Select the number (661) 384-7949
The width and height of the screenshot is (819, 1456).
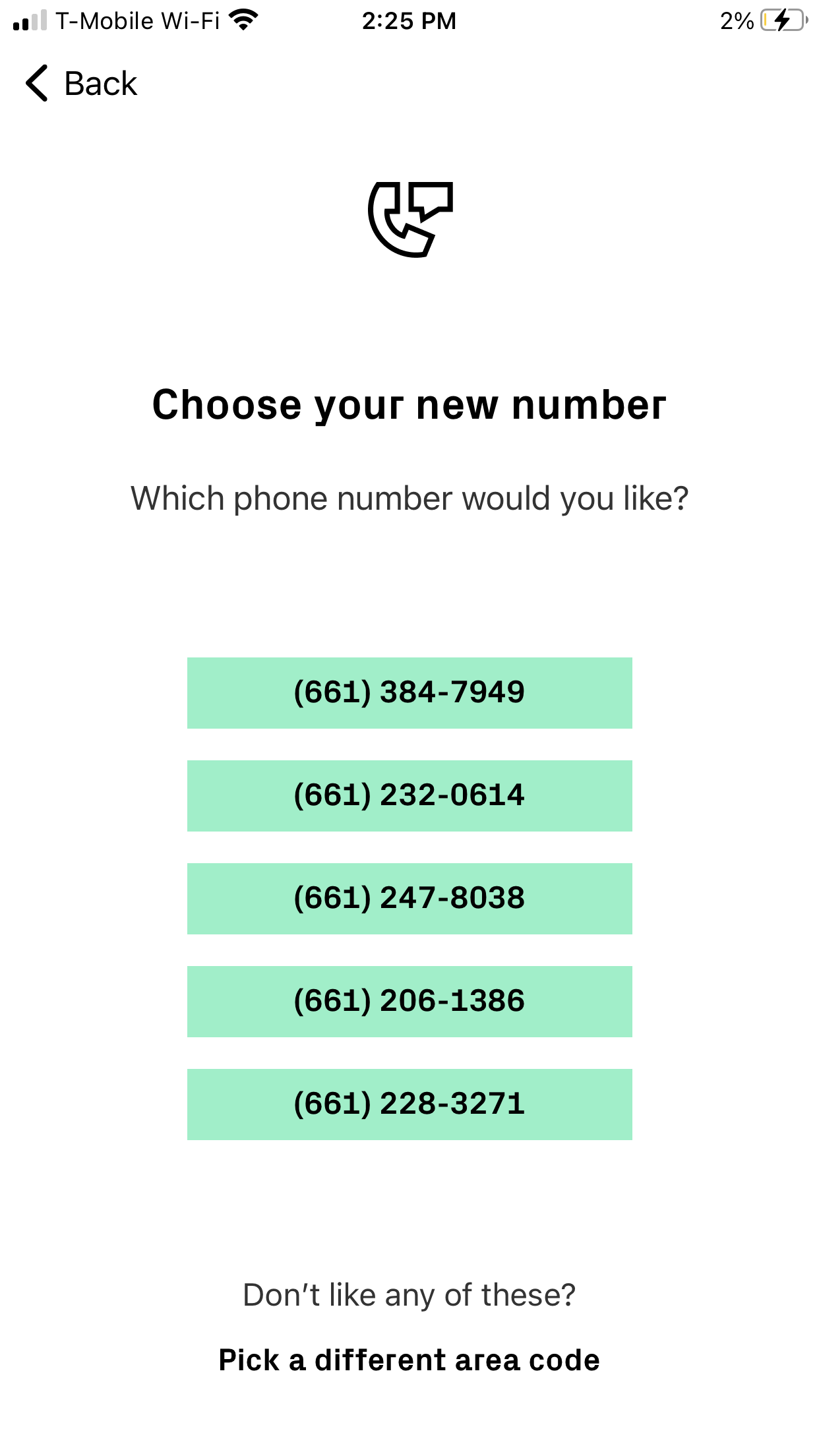point(409,692)
